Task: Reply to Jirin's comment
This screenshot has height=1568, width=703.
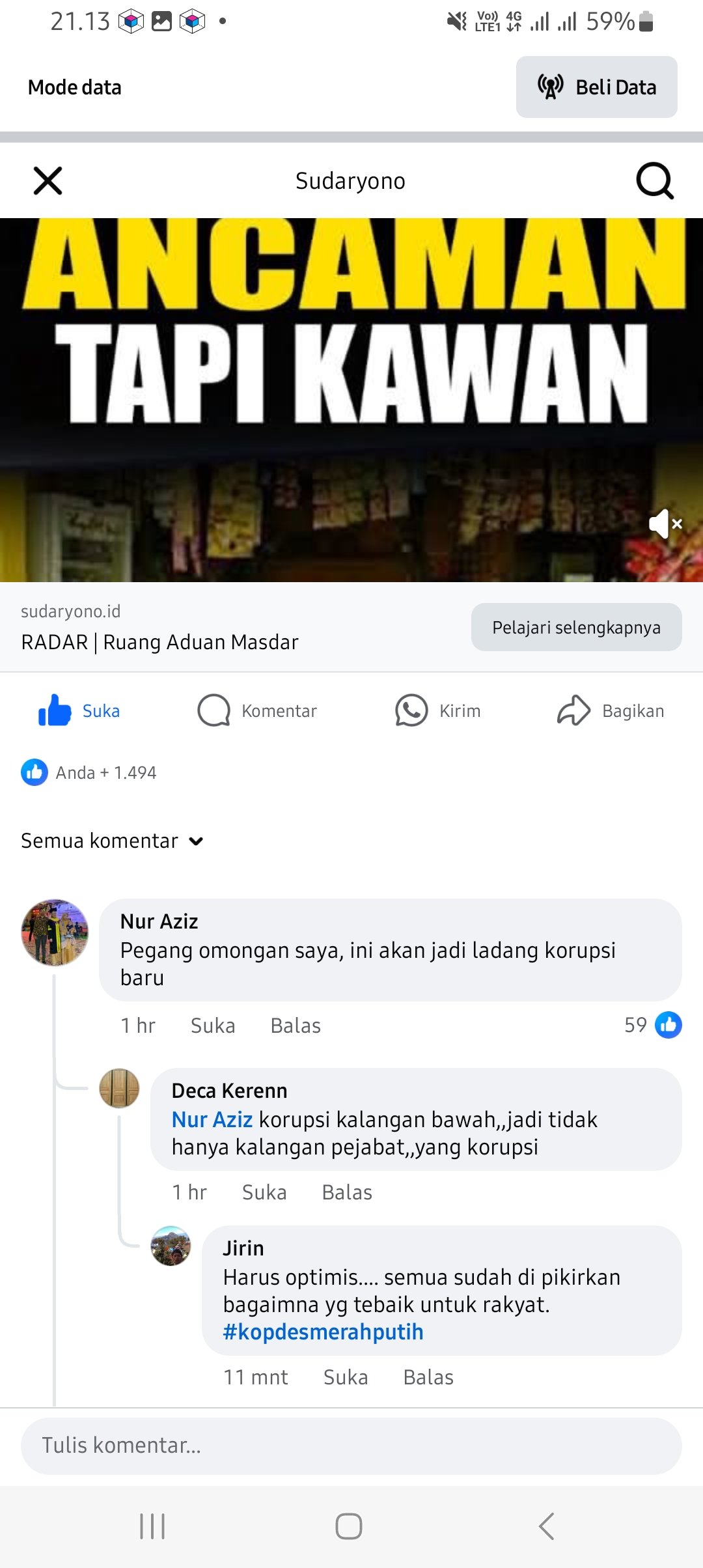Action: tap(428, 1377)
